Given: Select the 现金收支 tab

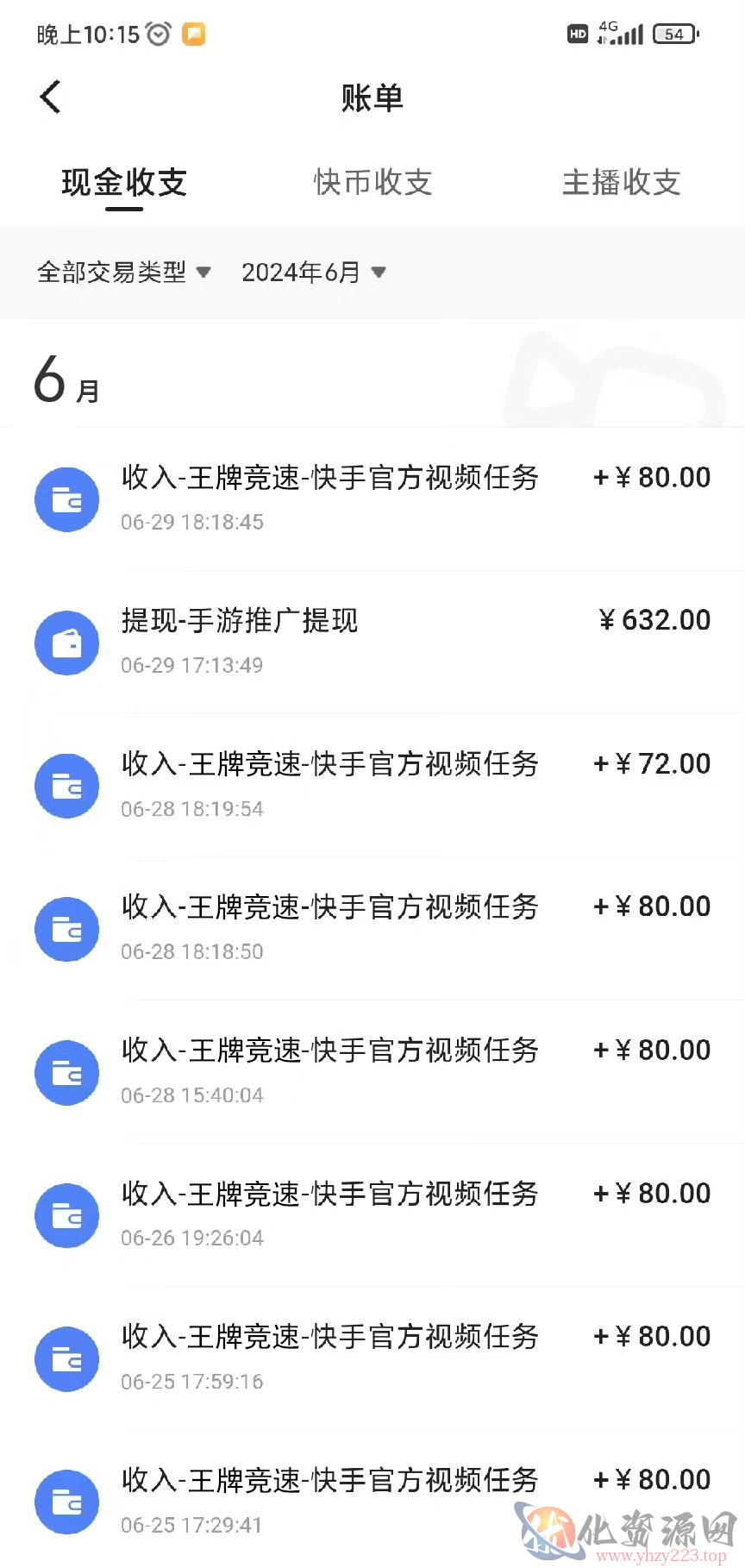Looking at the screenshot, I should (124, 182).
